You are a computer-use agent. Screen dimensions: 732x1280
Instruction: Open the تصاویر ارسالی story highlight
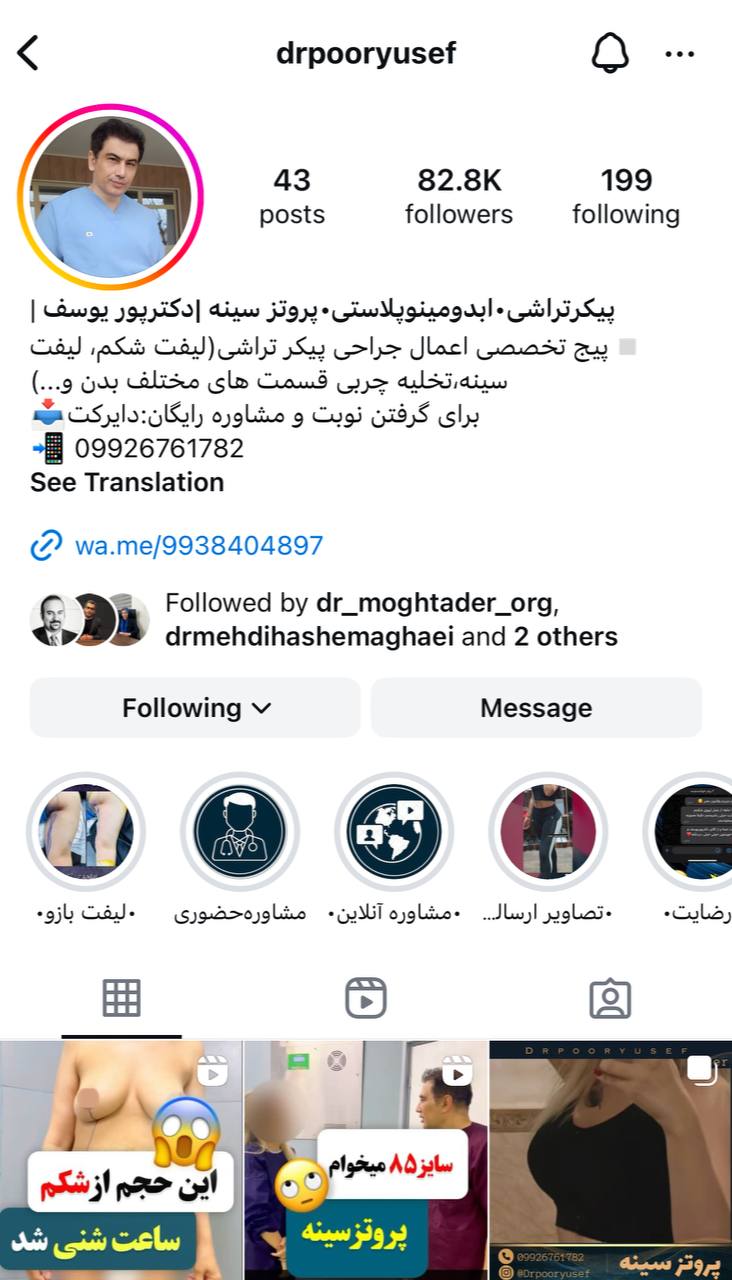(548, 832)
